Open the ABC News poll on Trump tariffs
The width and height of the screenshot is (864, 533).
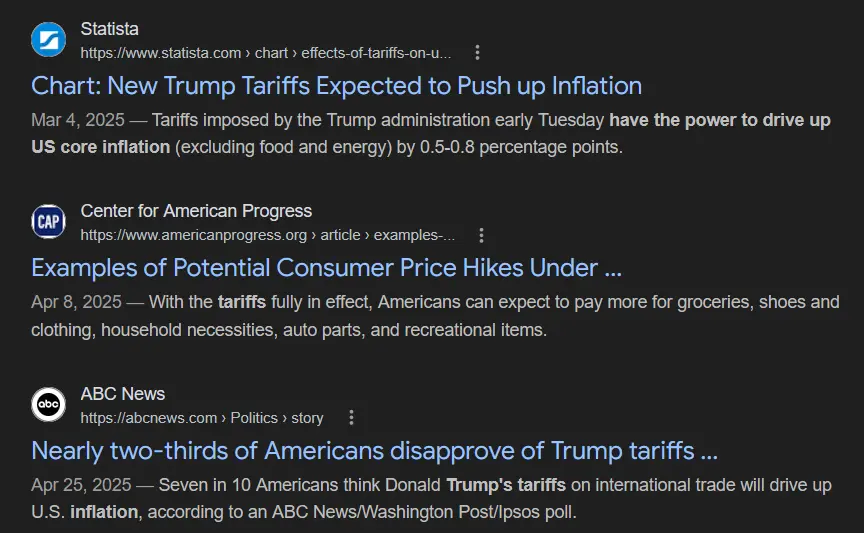click(x=374, y=451)
